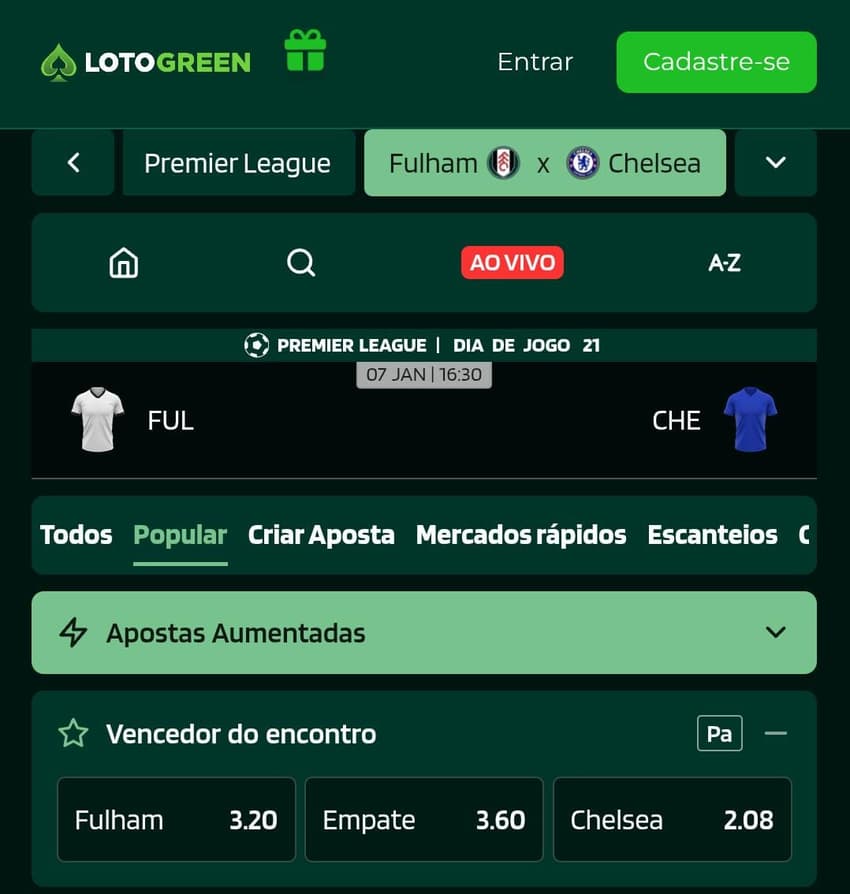Collapse the Vencedor do encontro market

click(775, 734)
